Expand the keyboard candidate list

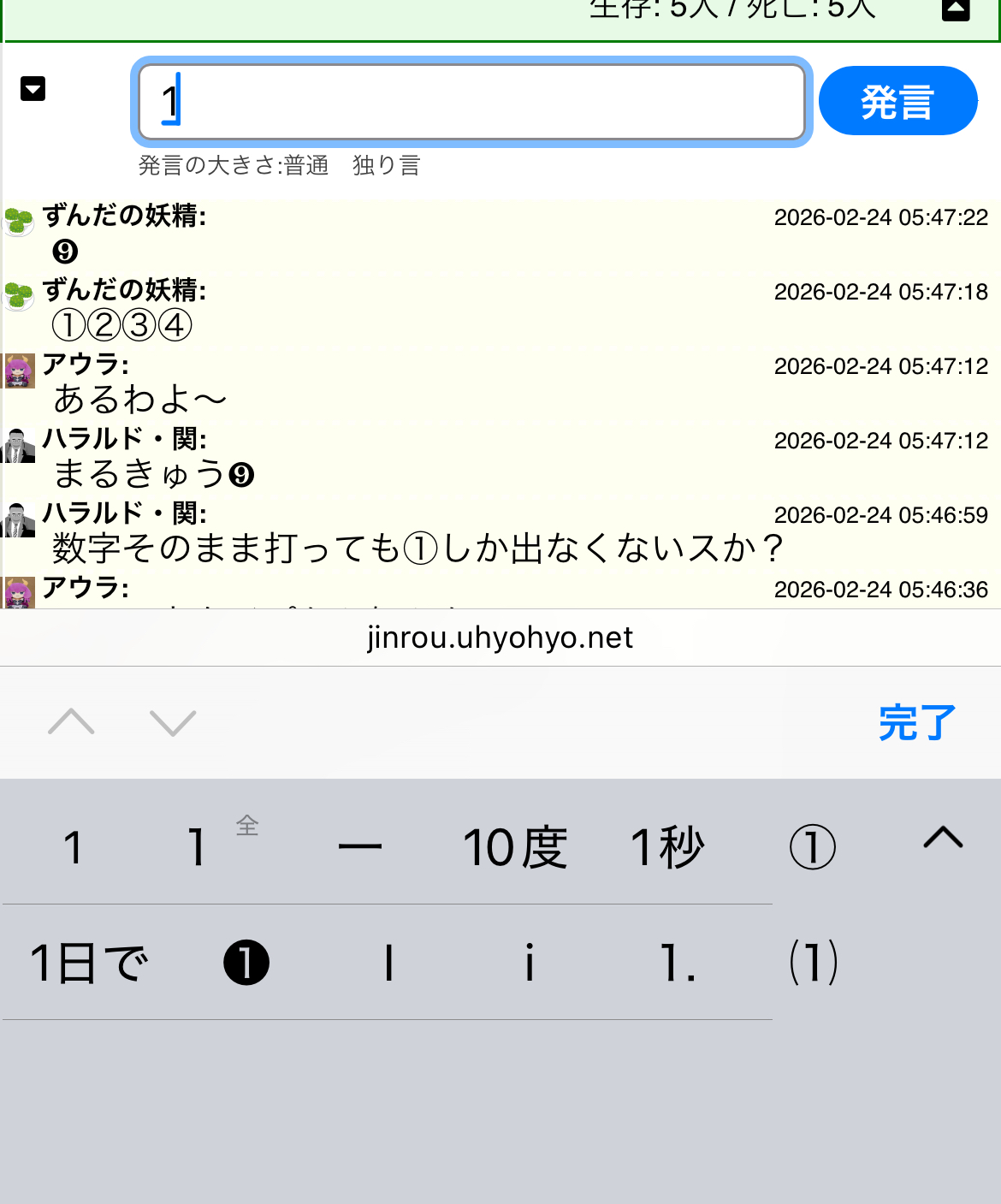pyautogui.click(x=943, y=838)
